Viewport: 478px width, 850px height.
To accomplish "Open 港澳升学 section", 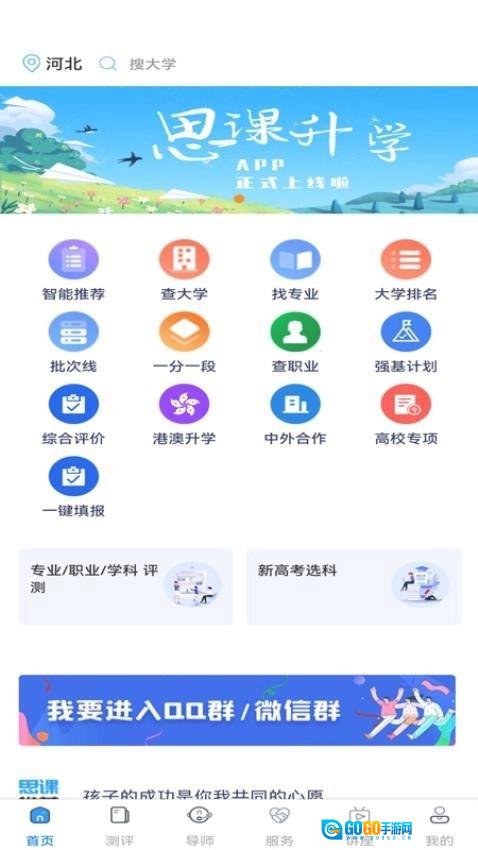I will click(184, 415).
